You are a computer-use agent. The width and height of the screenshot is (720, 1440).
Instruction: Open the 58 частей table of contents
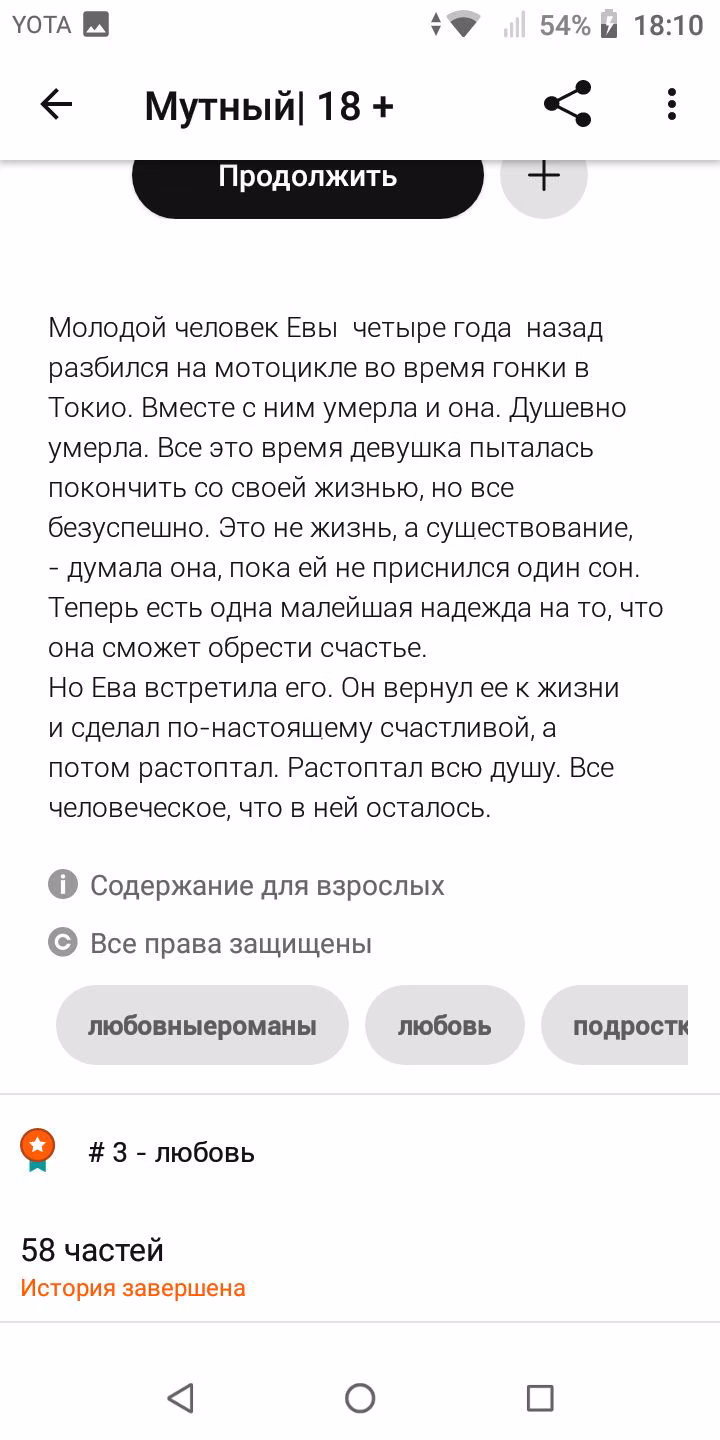[360, 1266]
